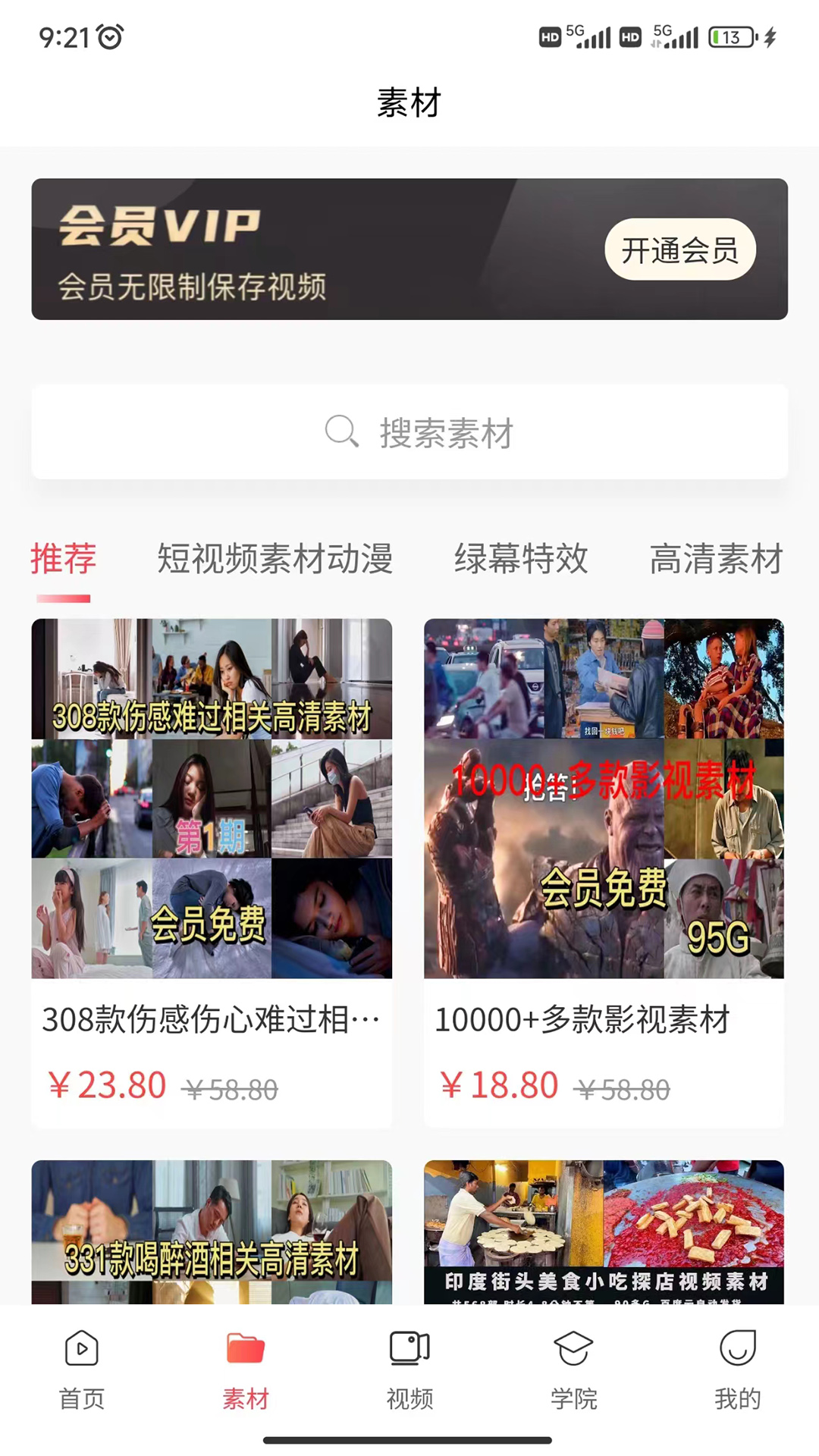Switch to the 绿幕特效 tab
The image size is (819, 1456).
[x=521, y=559]
